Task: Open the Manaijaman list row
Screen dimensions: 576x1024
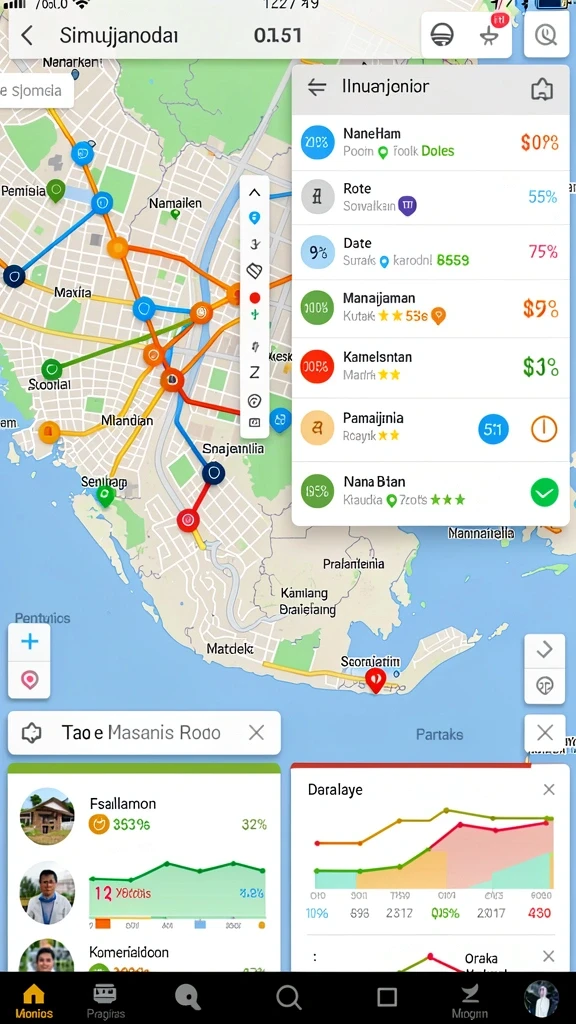Action: pyautogui.click(x=430, y=308)
